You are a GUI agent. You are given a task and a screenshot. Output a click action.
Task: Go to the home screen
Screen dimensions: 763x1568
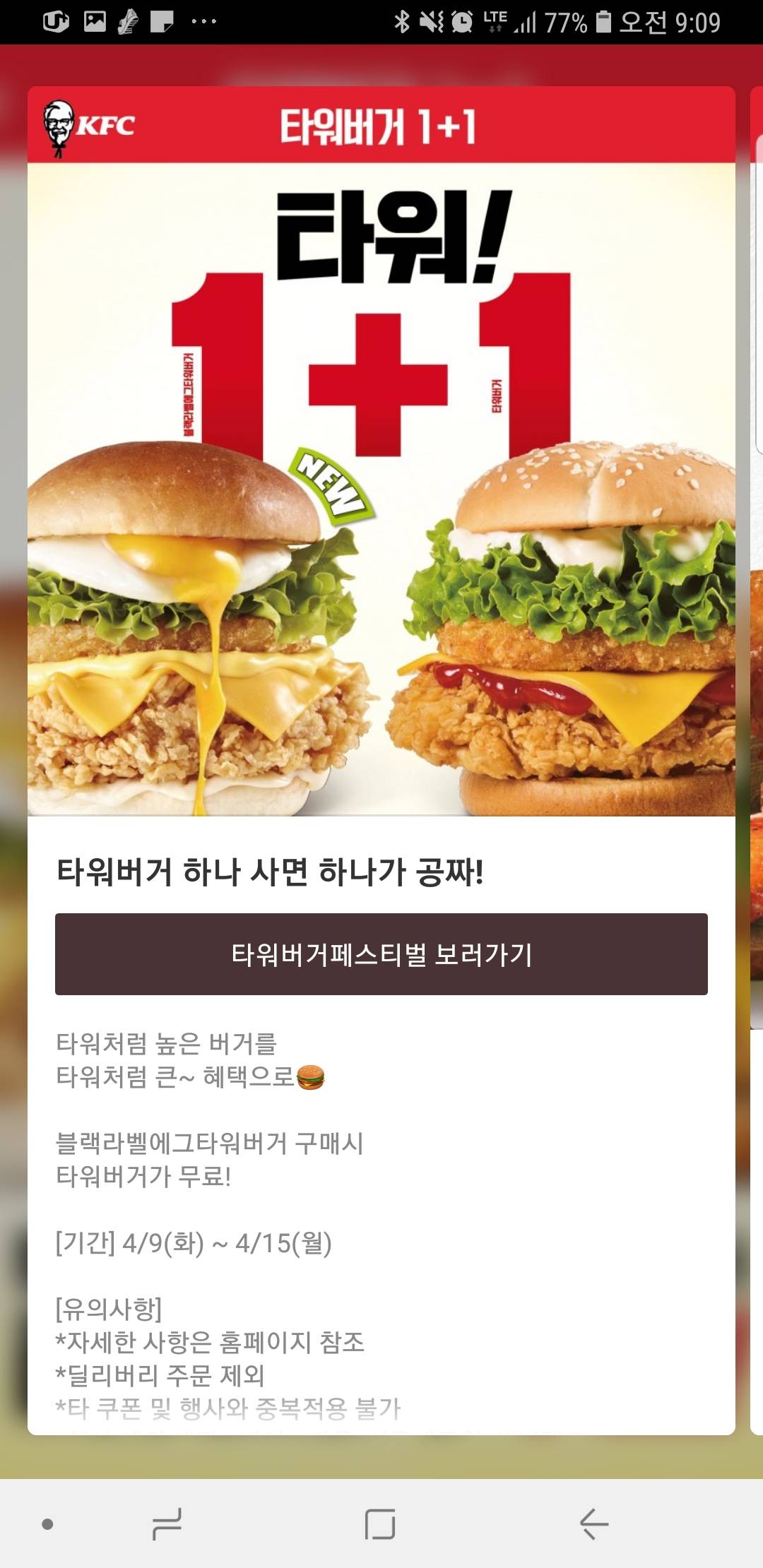tap(380, 1524)
